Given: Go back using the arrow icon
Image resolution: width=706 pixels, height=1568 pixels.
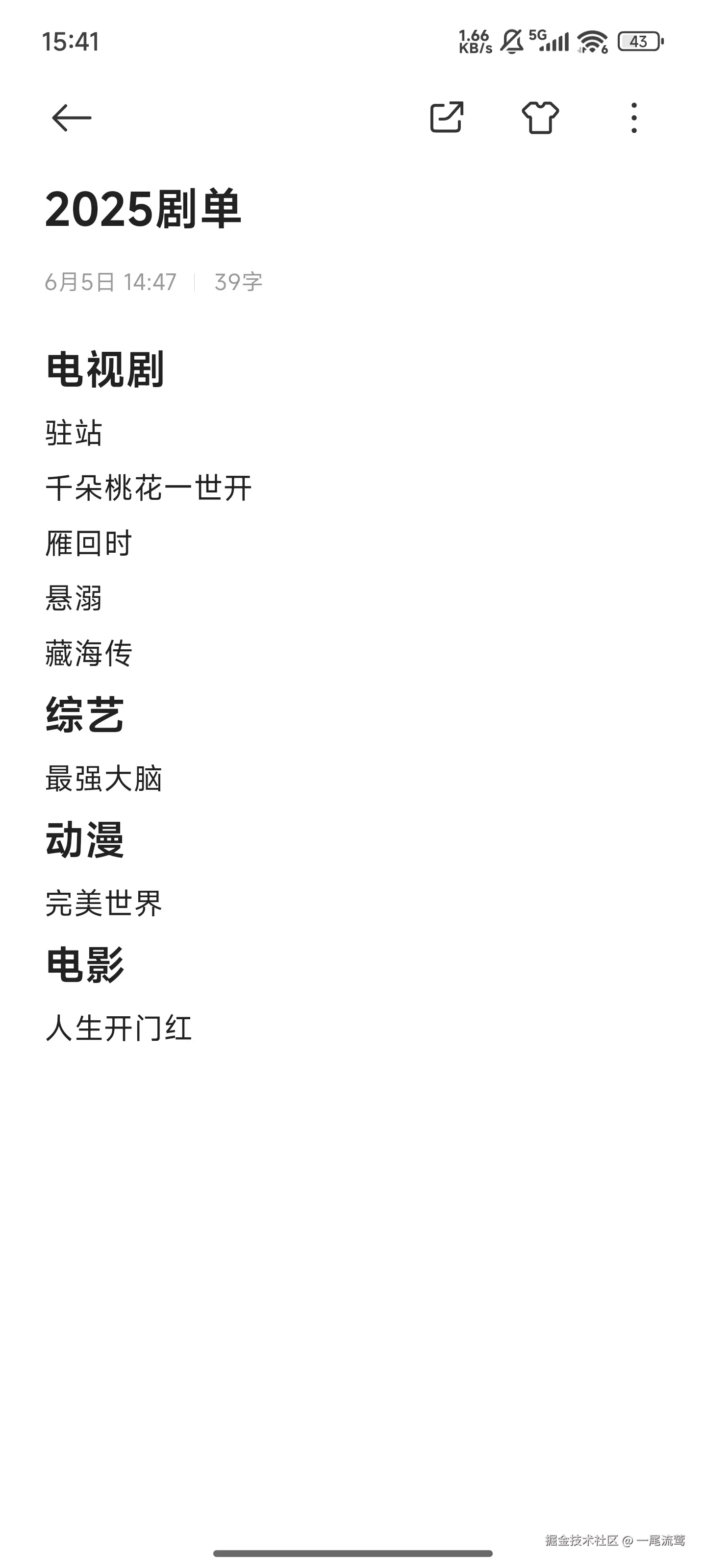Looking at the screenshot, I should 72,118.
